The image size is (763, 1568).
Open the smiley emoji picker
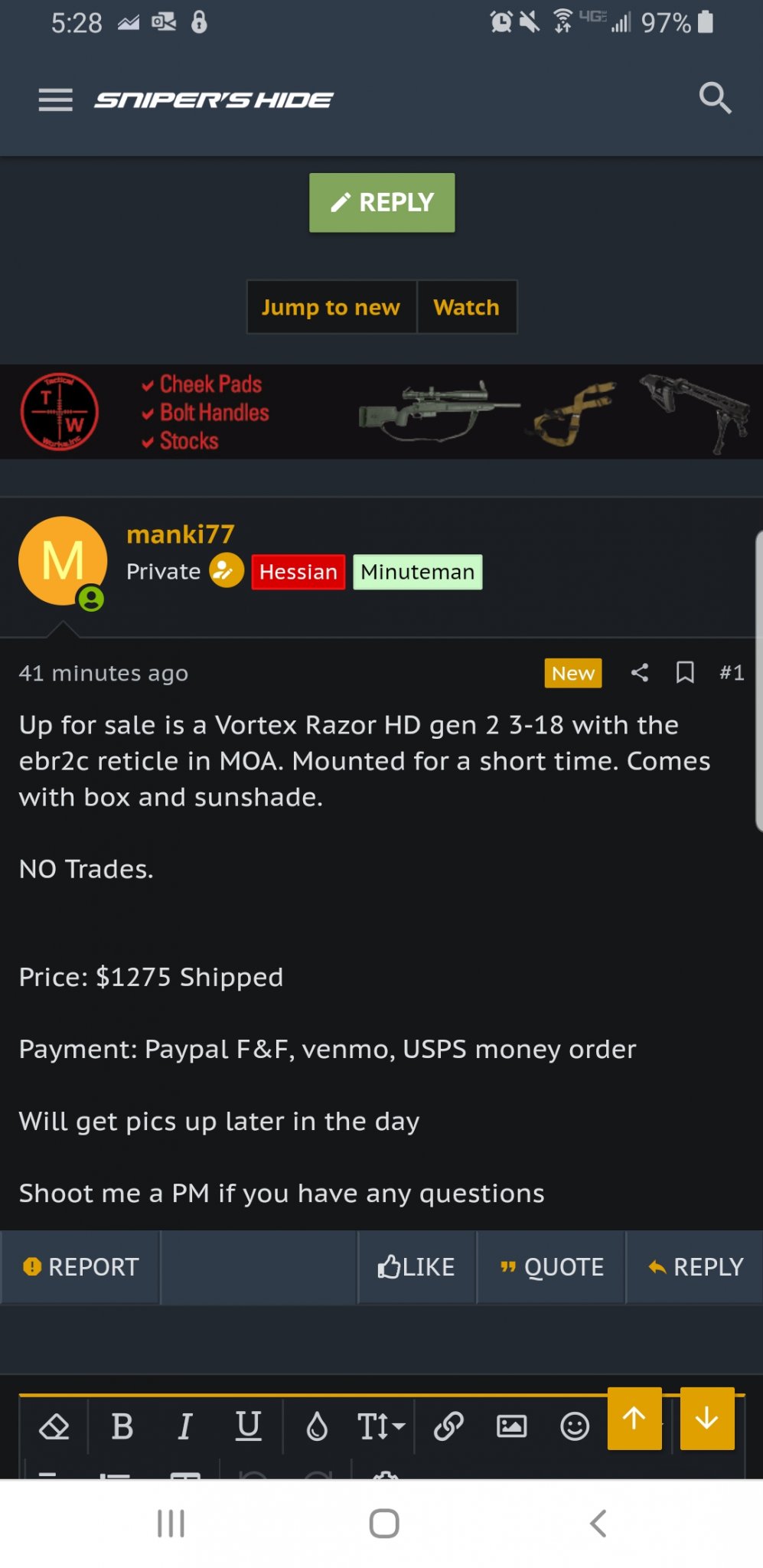point(574,1426)
